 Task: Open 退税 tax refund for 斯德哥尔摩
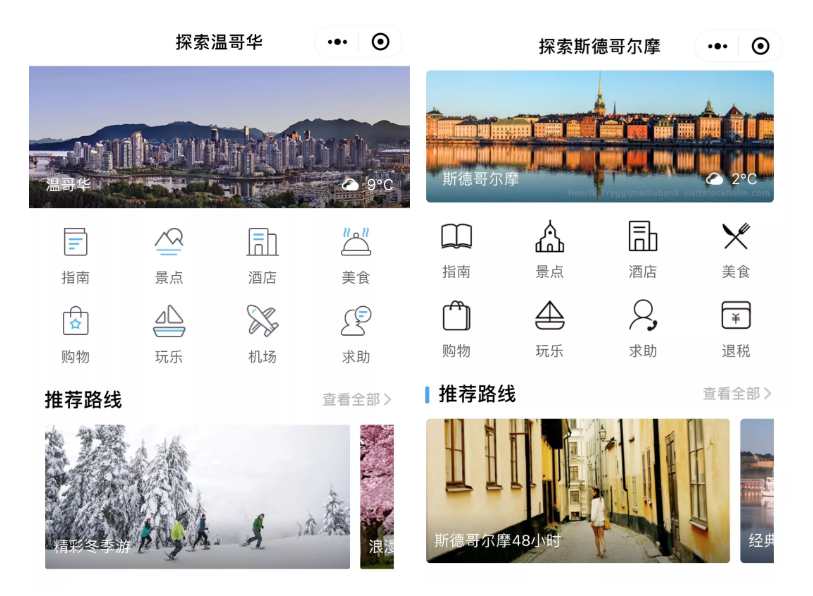tap(736, 327)
